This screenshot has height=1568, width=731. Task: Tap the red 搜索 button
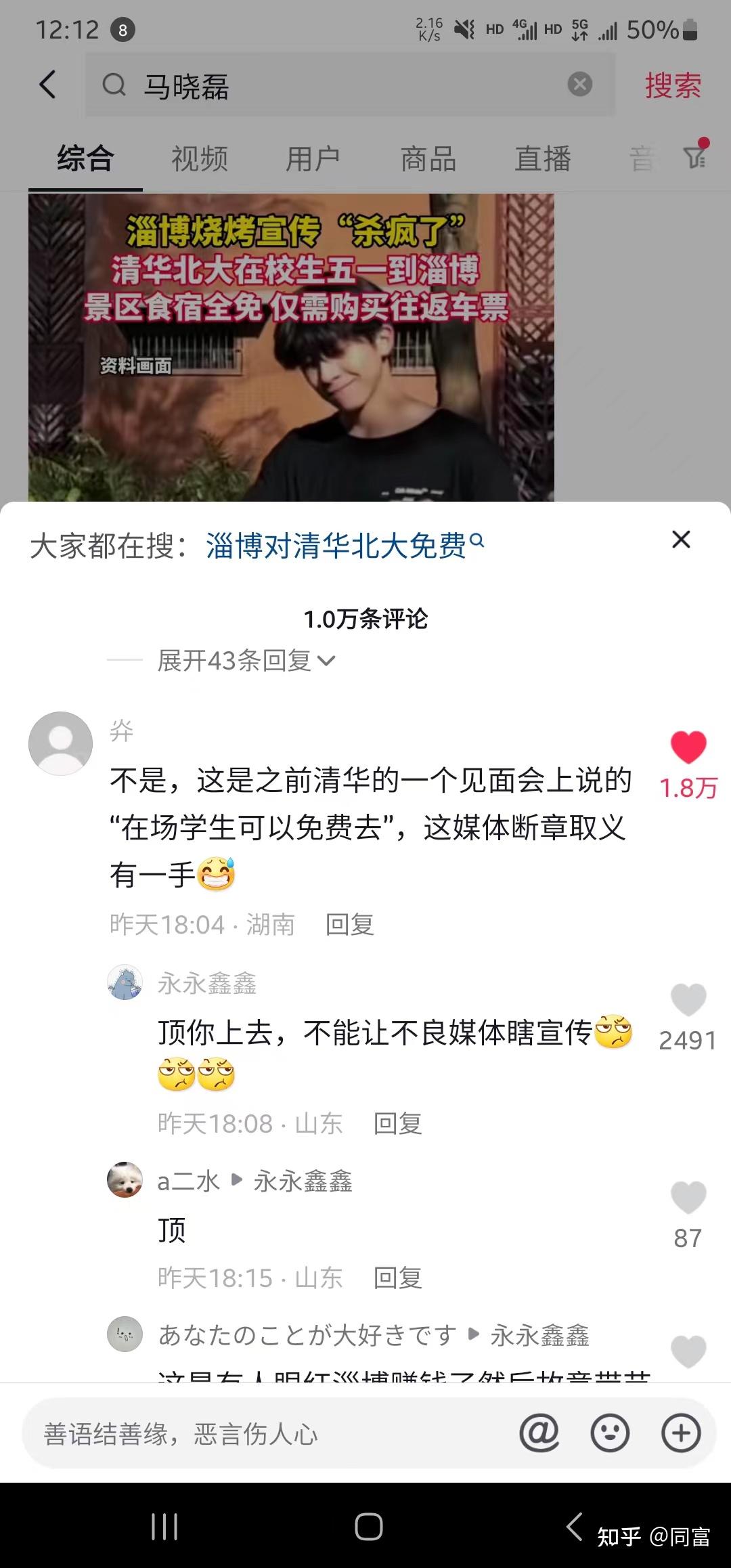672,86
